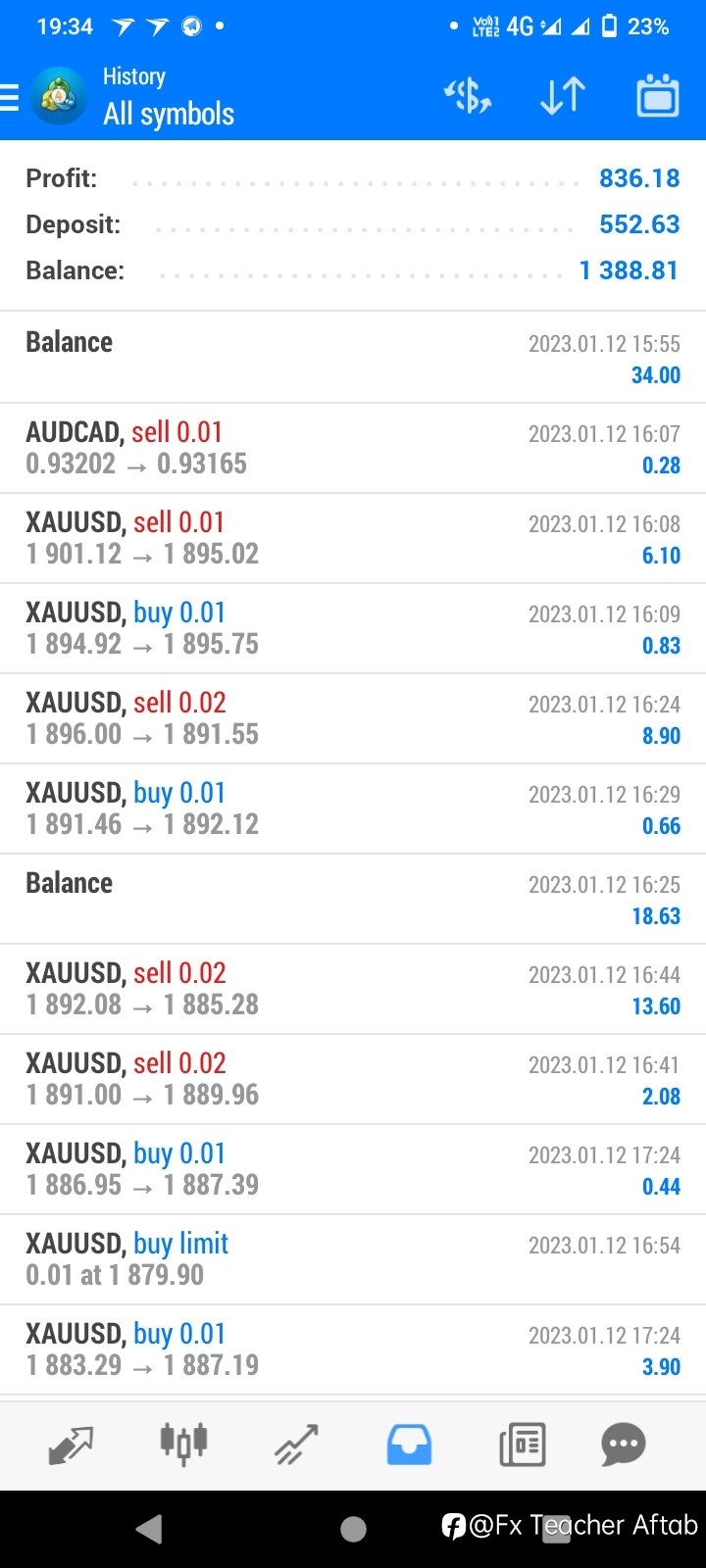Expand XAUUSD buy trade with 3.90 profit
The width and height of the screenshot is (706, 1568).
pyautogui.click(x=353, y=1349)
